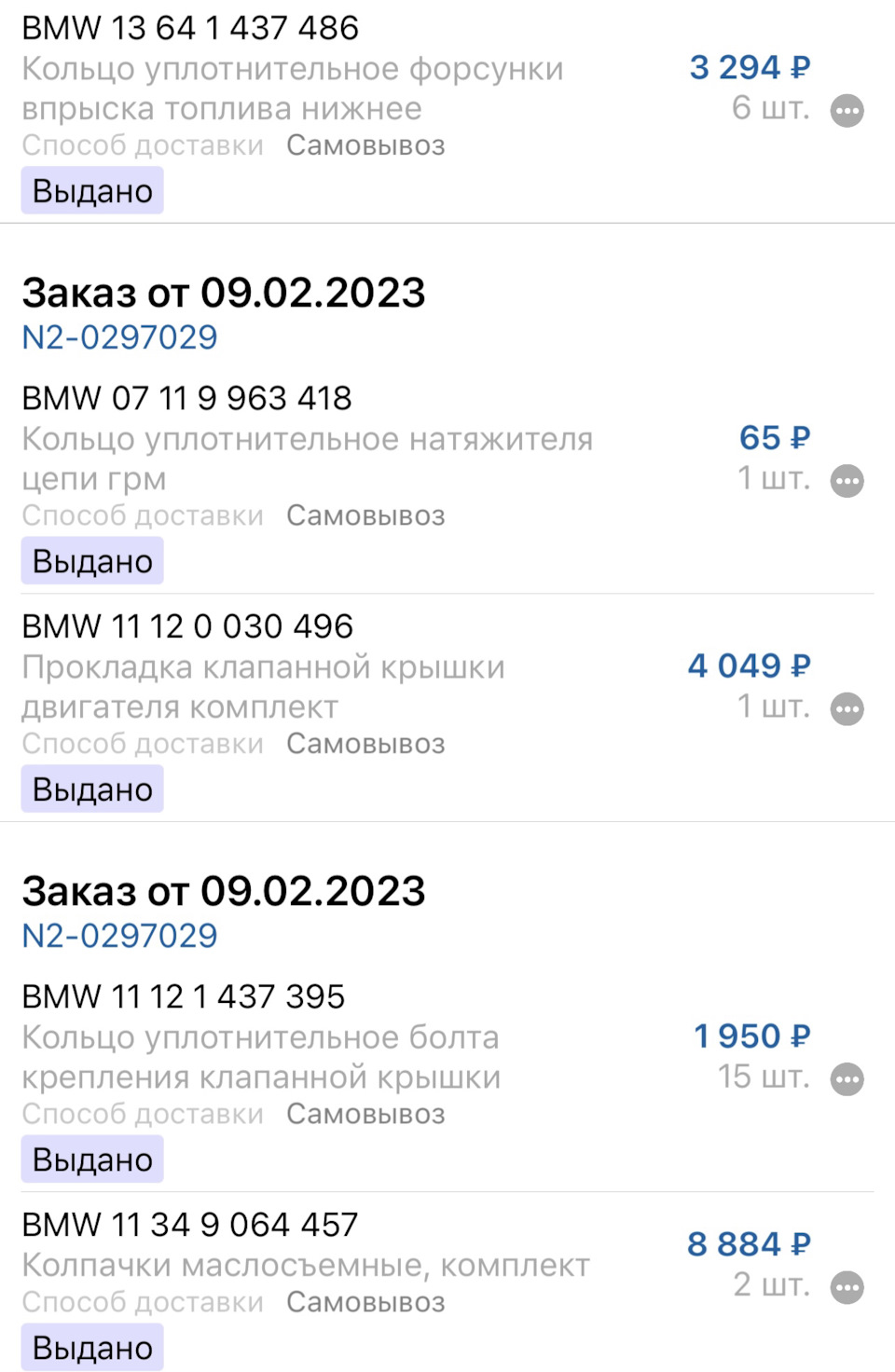The width and height of the screenshot is (895, 1372).
Task: Select part number BMW 13 64 1 437 486
Action: [x=190, y=27]
